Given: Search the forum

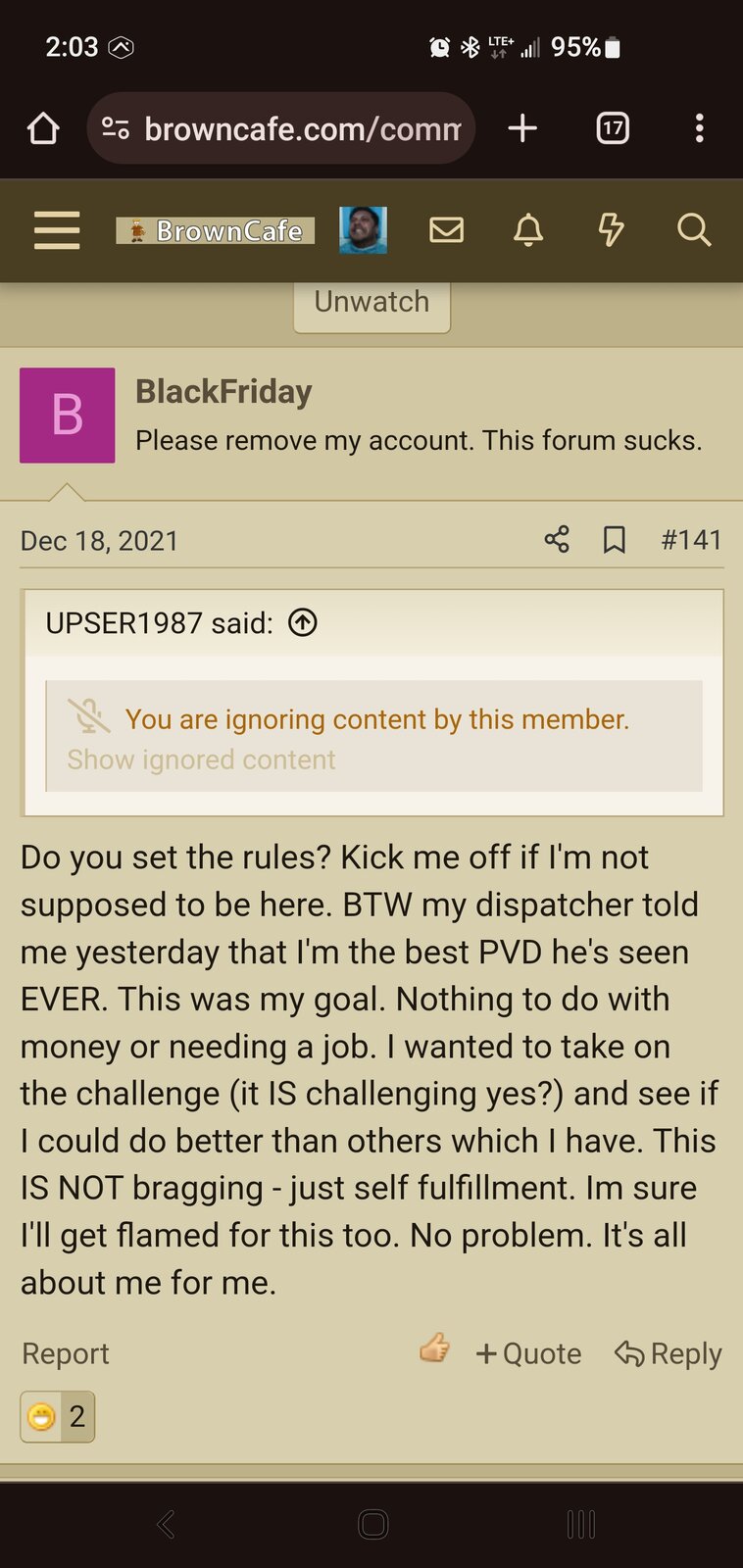Looking at the screenshot, I should pos(694,230).
